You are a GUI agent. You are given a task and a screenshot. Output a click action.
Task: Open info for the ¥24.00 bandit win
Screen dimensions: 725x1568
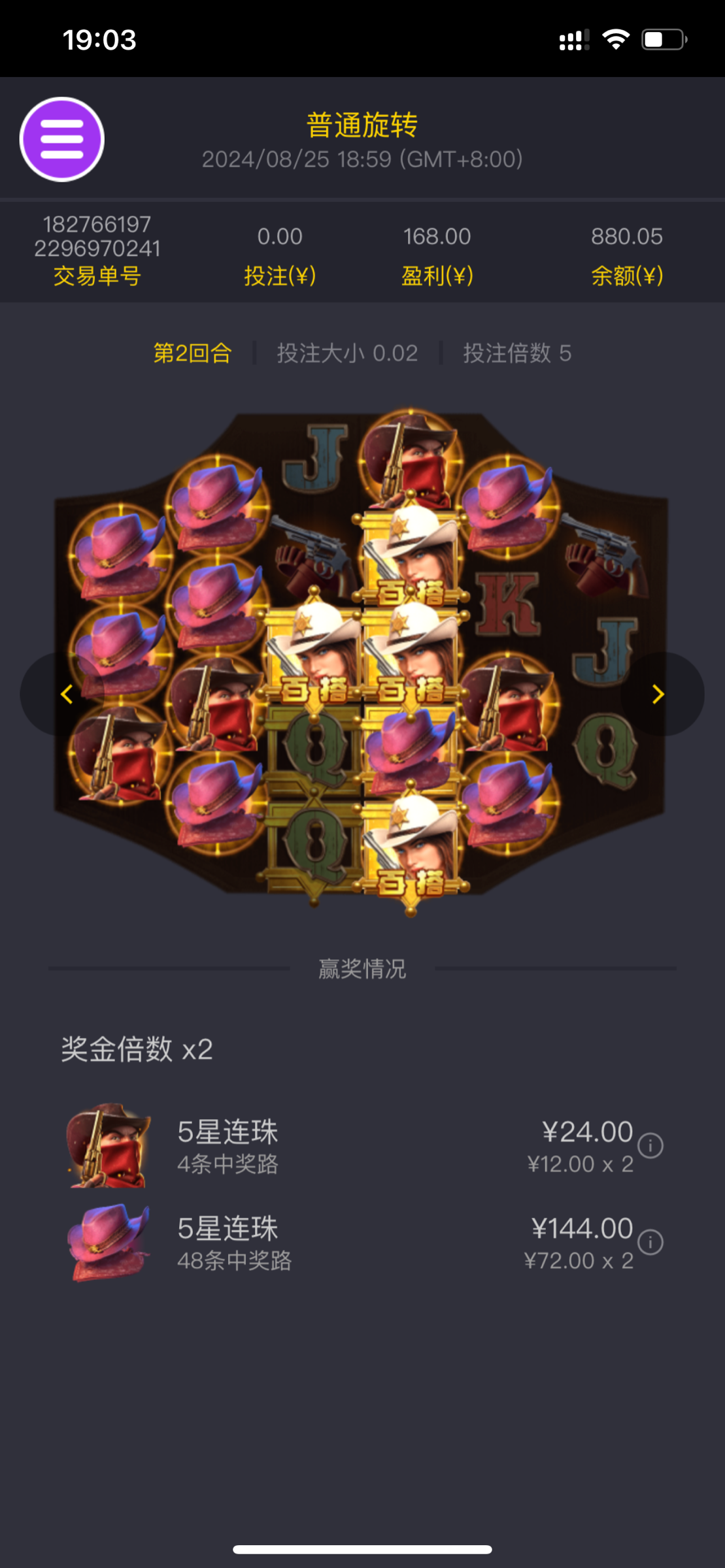(650, 1145)
